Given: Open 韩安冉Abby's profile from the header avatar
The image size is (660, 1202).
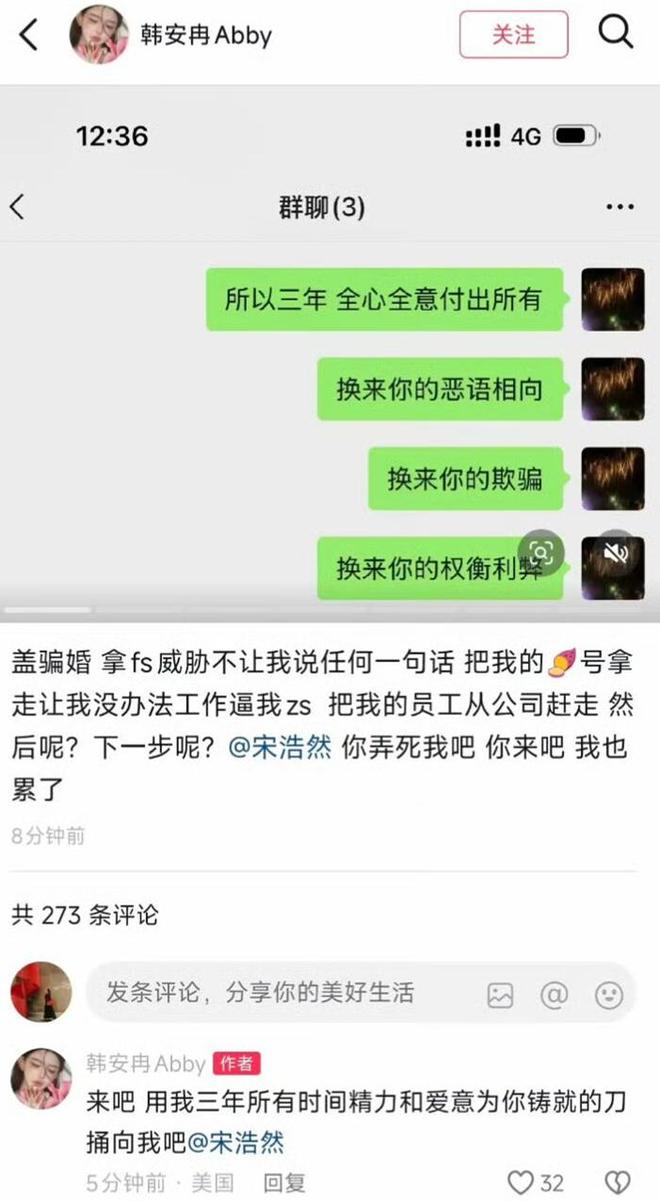Looking at the screenshot, I should coord(99,35).
